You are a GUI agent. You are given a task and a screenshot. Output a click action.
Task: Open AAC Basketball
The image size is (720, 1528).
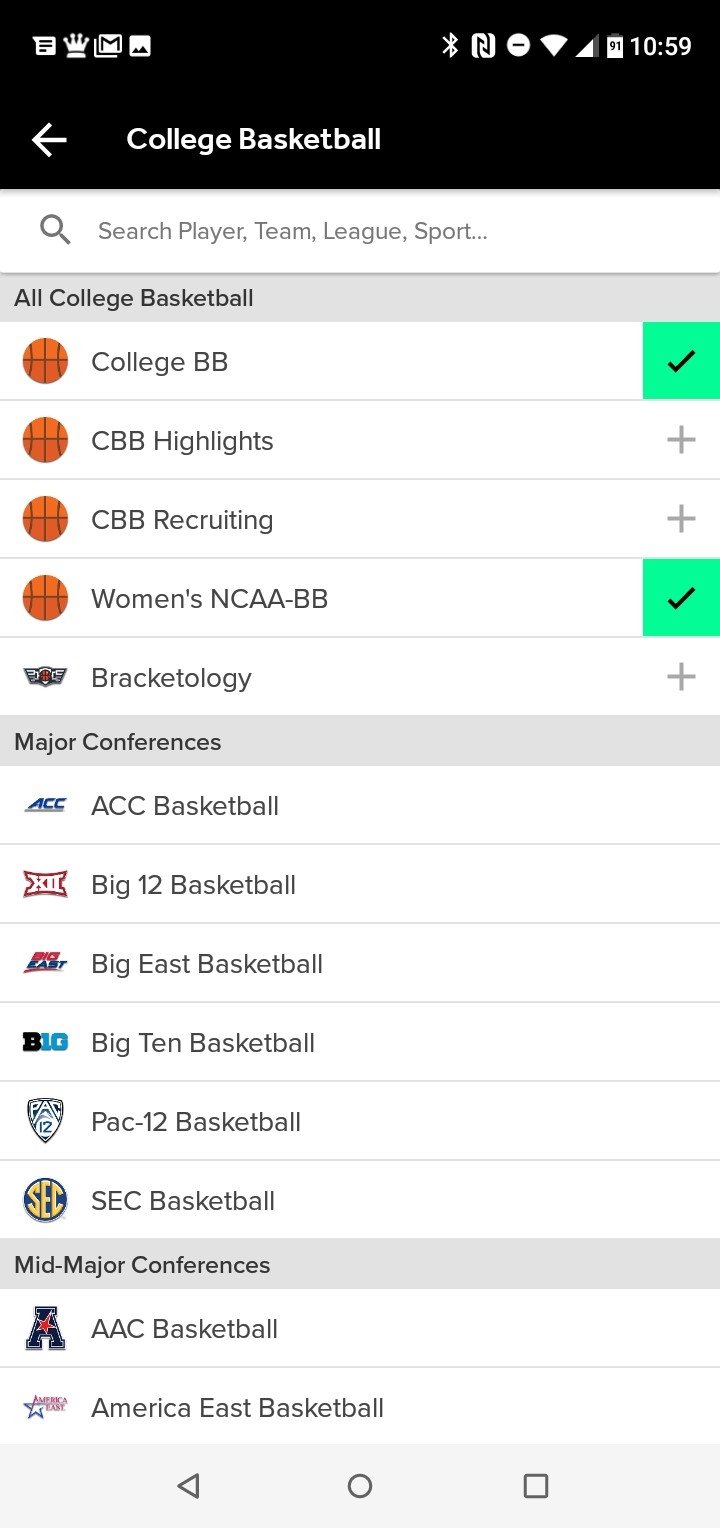pos(360,1329)
